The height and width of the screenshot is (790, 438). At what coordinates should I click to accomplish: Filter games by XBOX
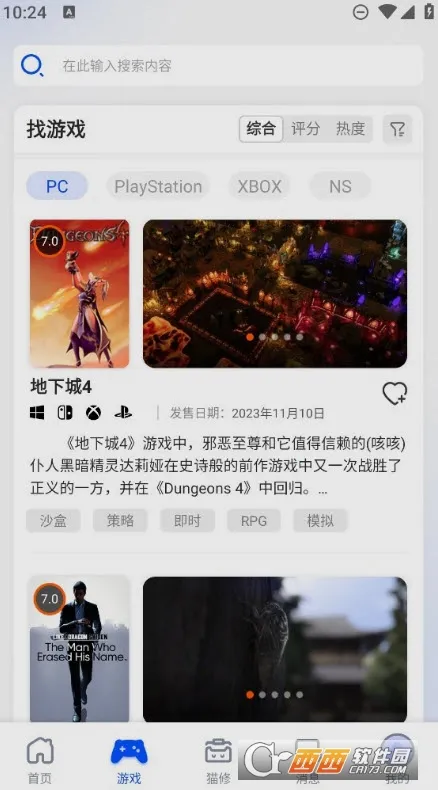[260, 186]
